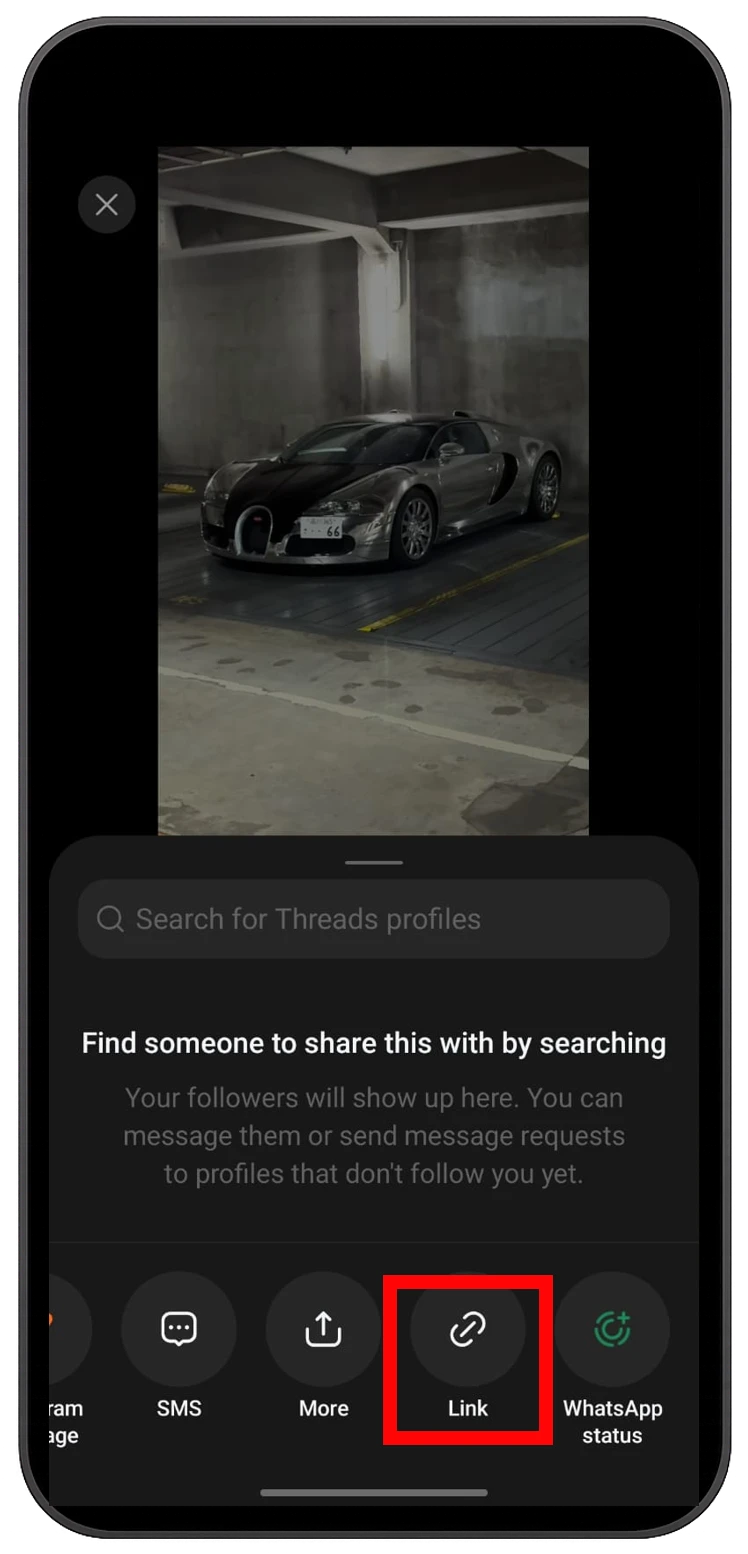Open More sharing options
This screenshot has width=748, height=1554.
click(x=323, y=1329)
